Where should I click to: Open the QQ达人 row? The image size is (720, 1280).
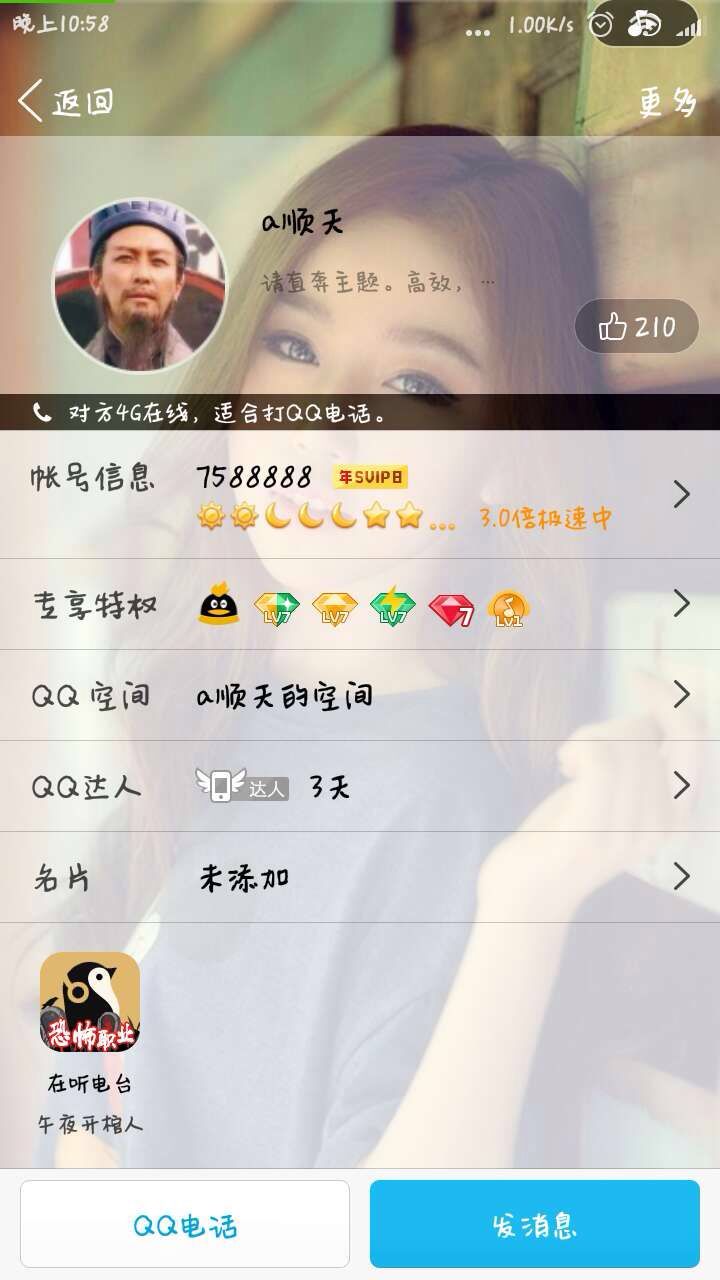(360, 786)
